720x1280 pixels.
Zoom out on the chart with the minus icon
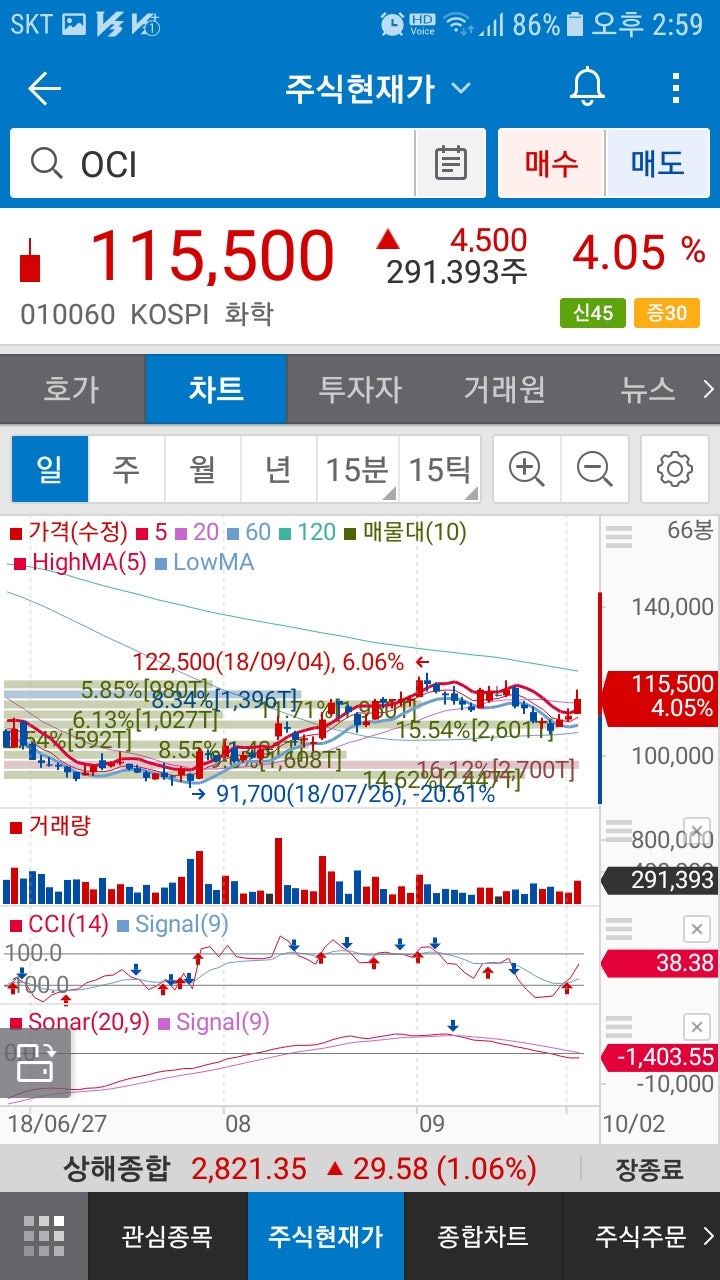[x=595, y=468]
